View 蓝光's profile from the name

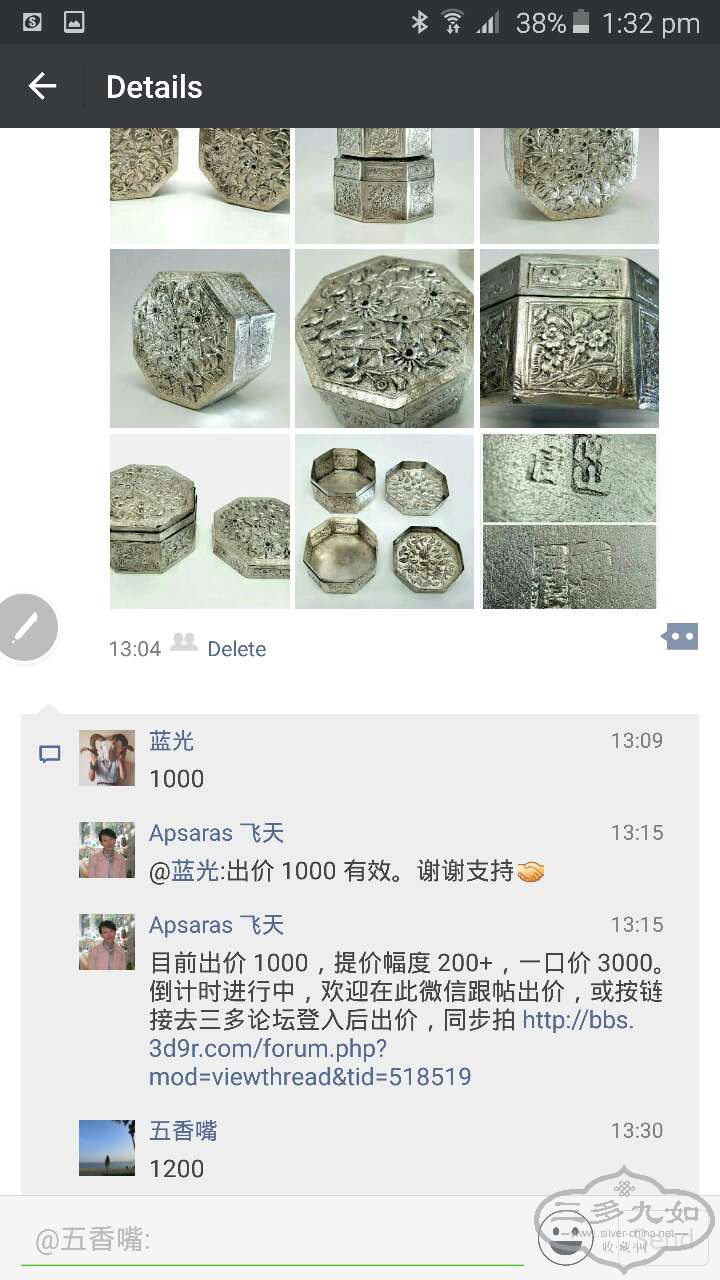(x=171, y=741)
